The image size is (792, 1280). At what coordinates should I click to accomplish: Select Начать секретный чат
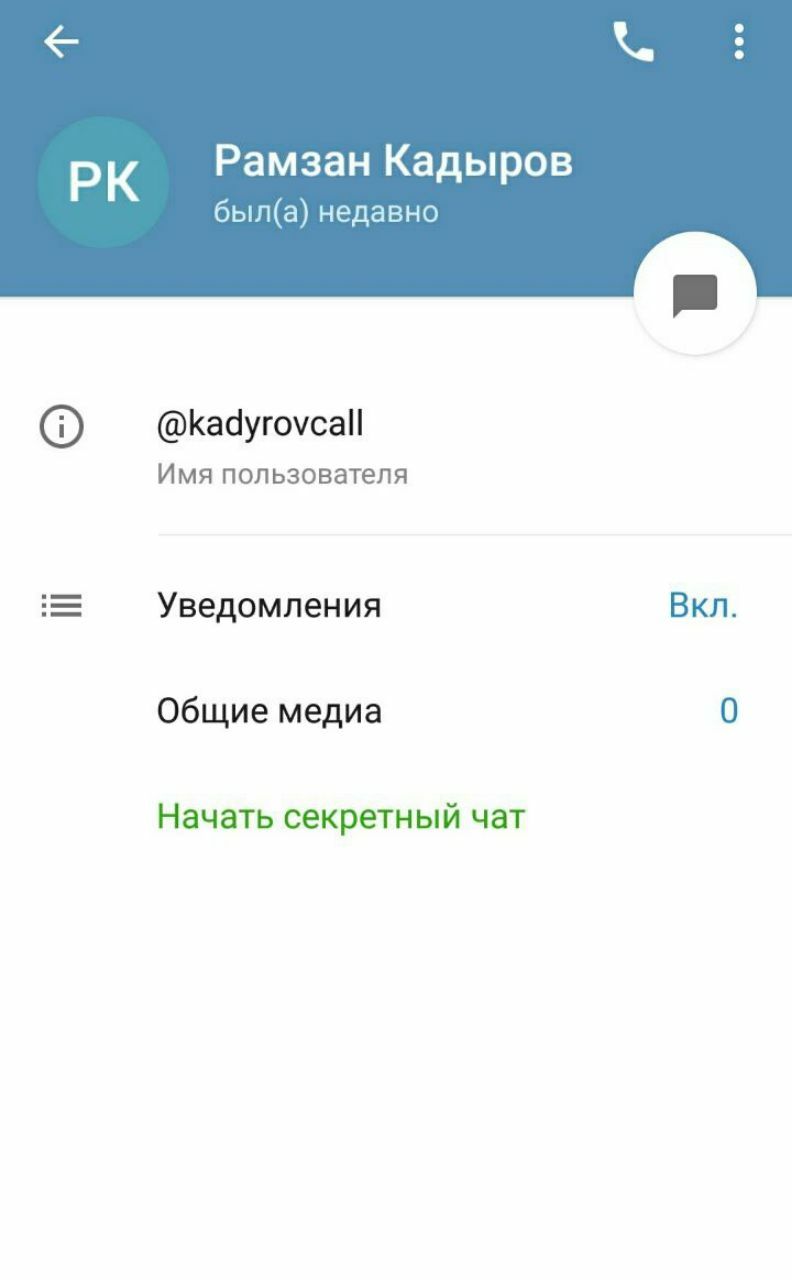pyautogui.click(x=341, y=816)
